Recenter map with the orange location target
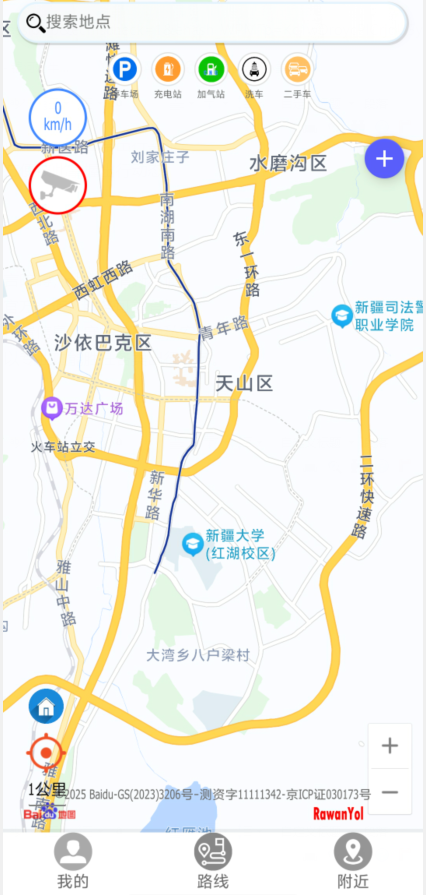 (x=46, y=753)
